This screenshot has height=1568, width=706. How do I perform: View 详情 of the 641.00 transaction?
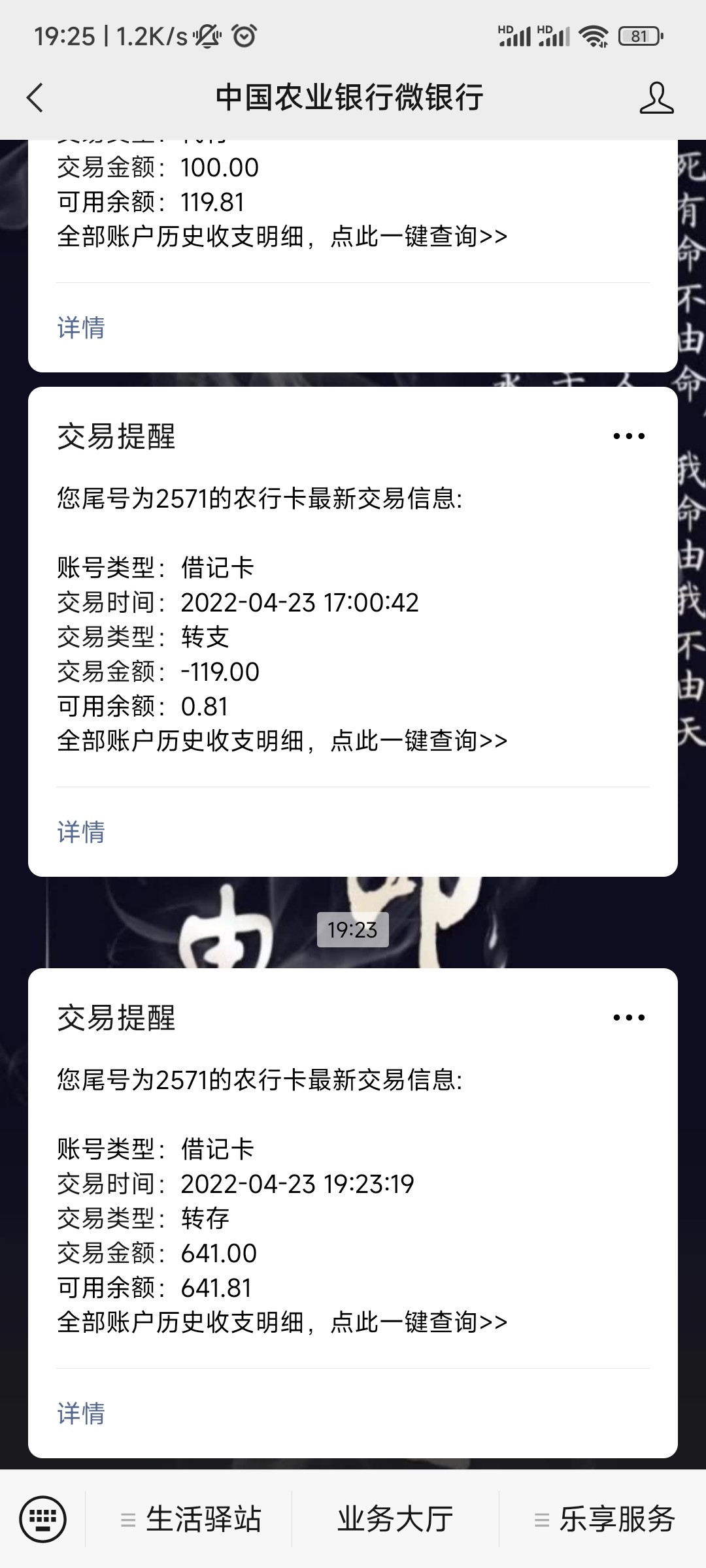point(81,1413)
